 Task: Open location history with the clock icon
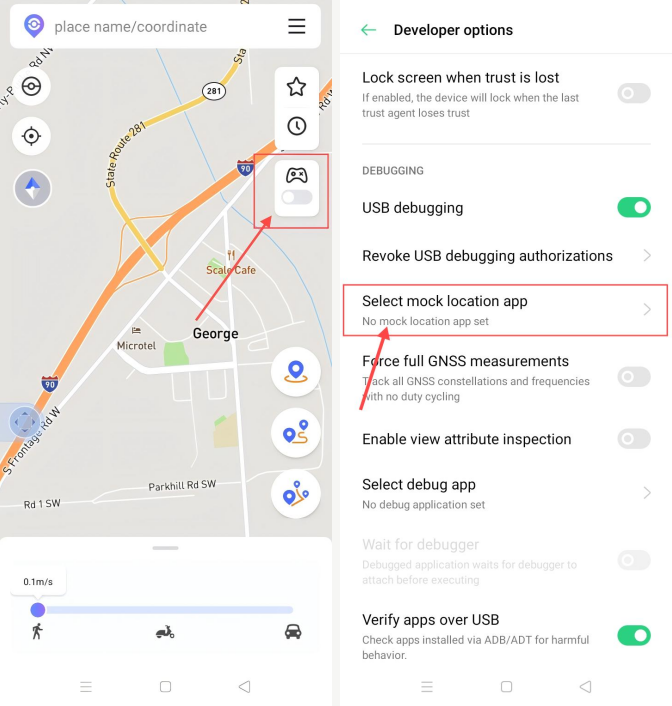296,126
